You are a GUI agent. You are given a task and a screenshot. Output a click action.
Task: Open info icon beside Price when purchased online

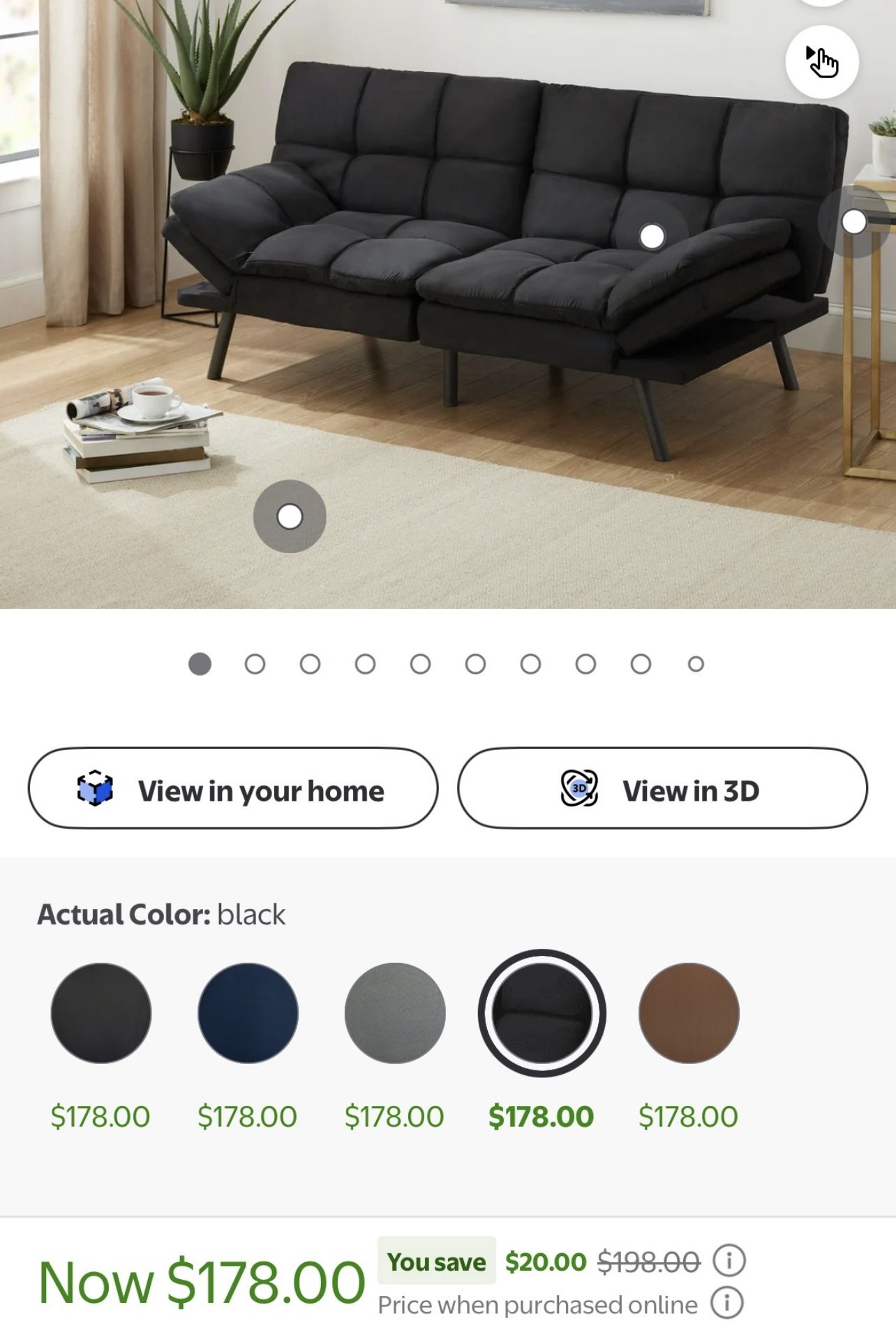726,1304
